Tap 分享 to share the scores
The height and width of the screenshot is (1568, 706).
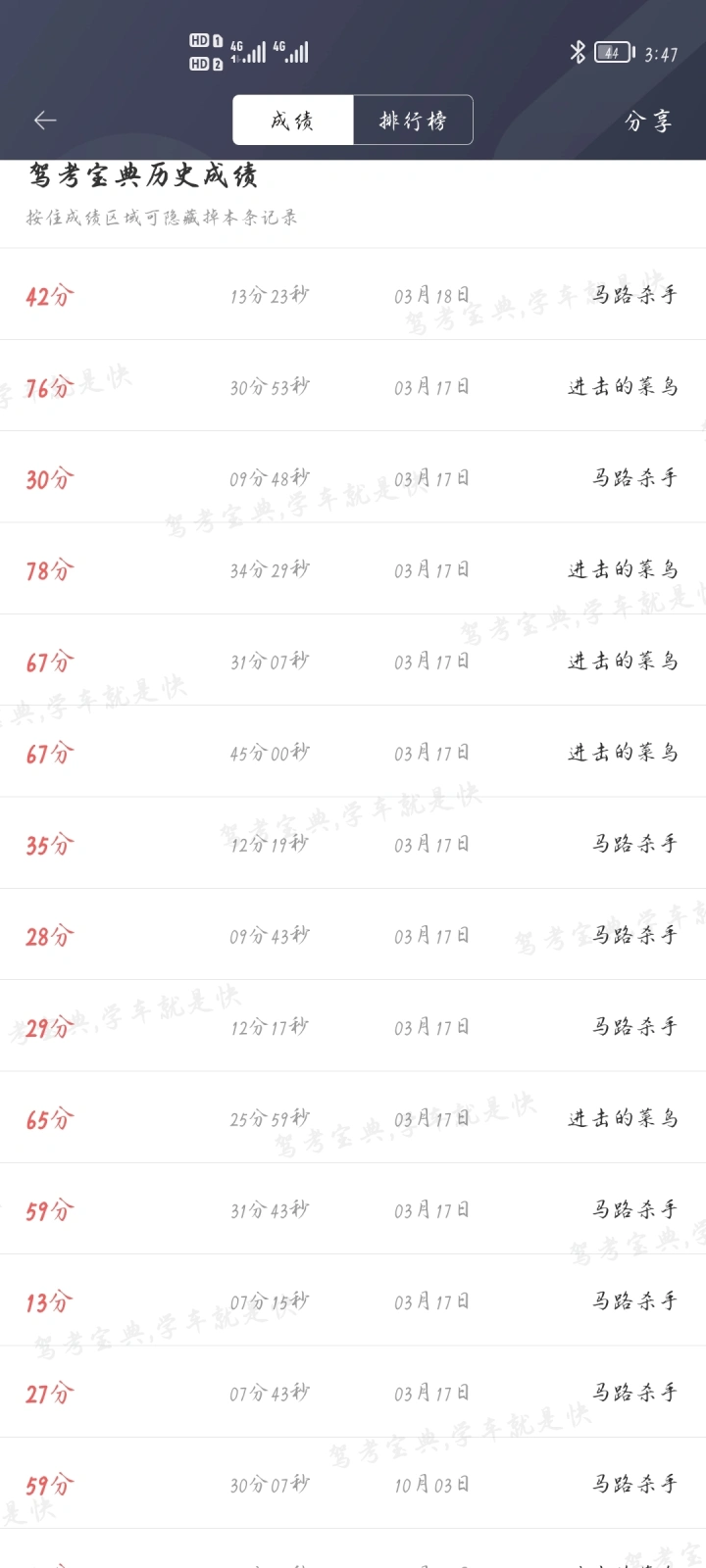click(648, 122)
